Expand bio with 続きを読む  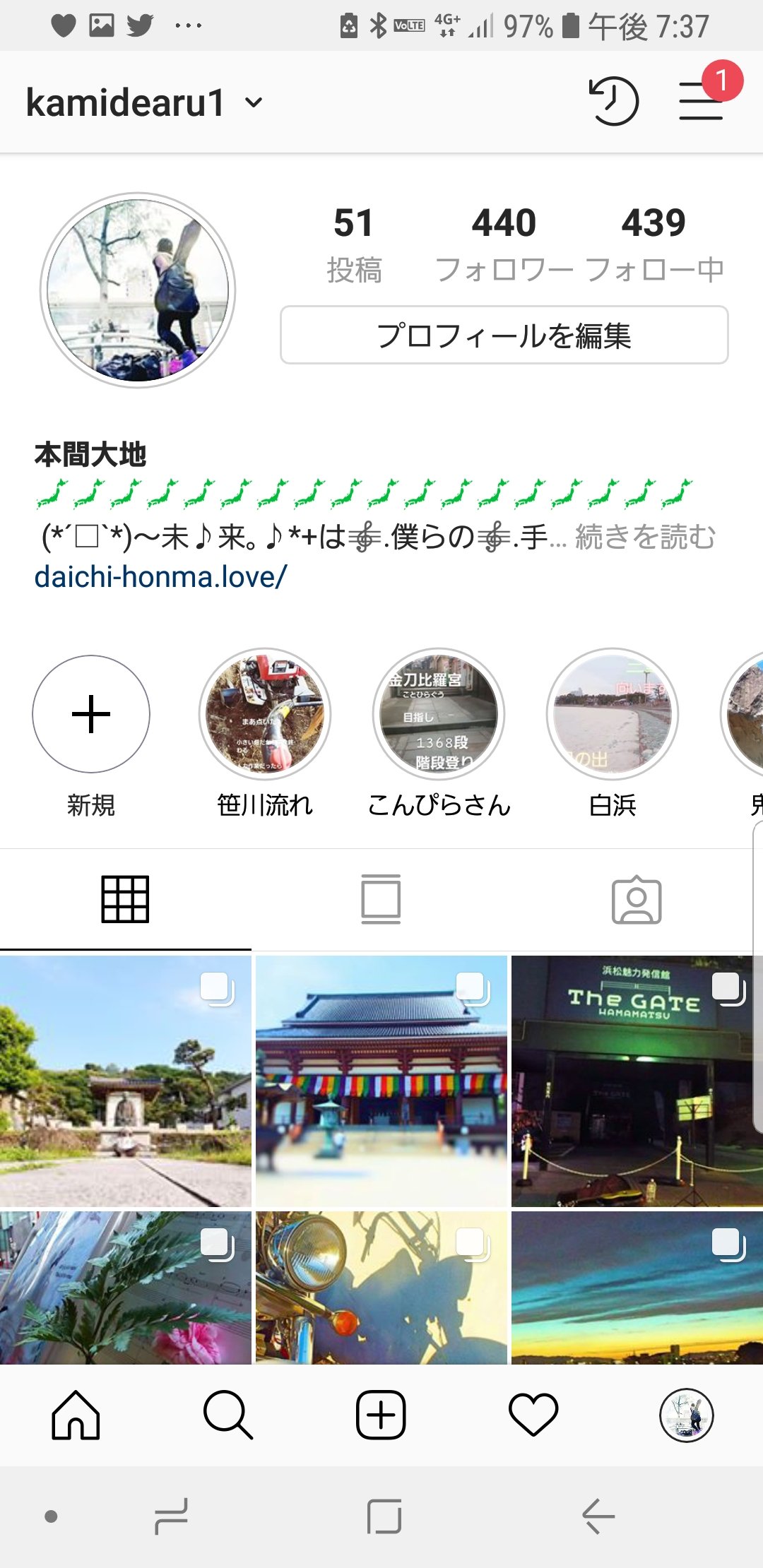click(645, 537)
